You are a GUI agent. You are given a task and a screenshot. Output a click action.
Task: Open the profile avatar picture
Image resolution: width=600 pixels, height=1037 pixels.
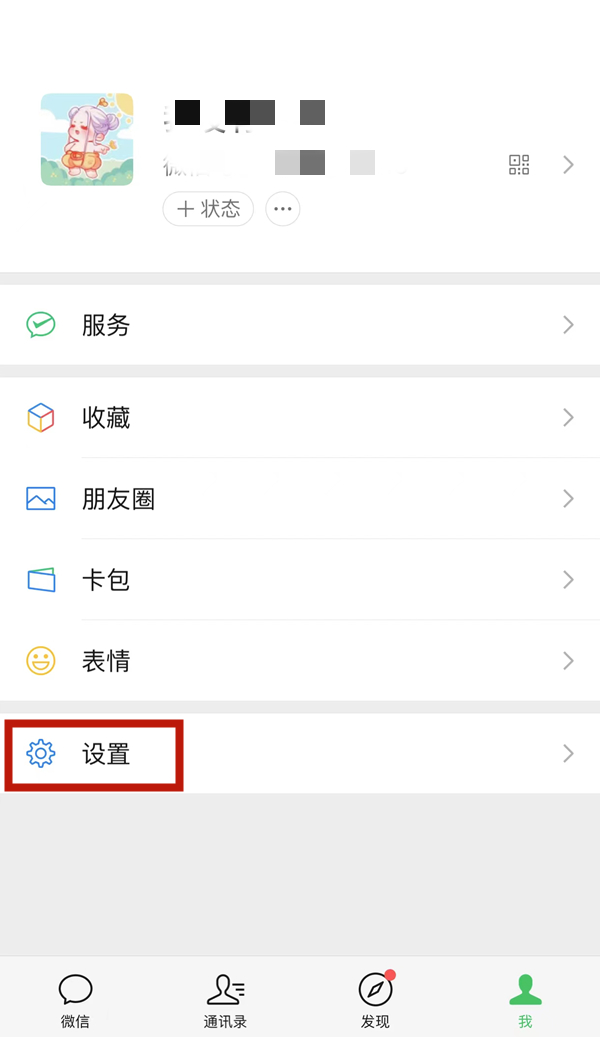tap(87, 139)
